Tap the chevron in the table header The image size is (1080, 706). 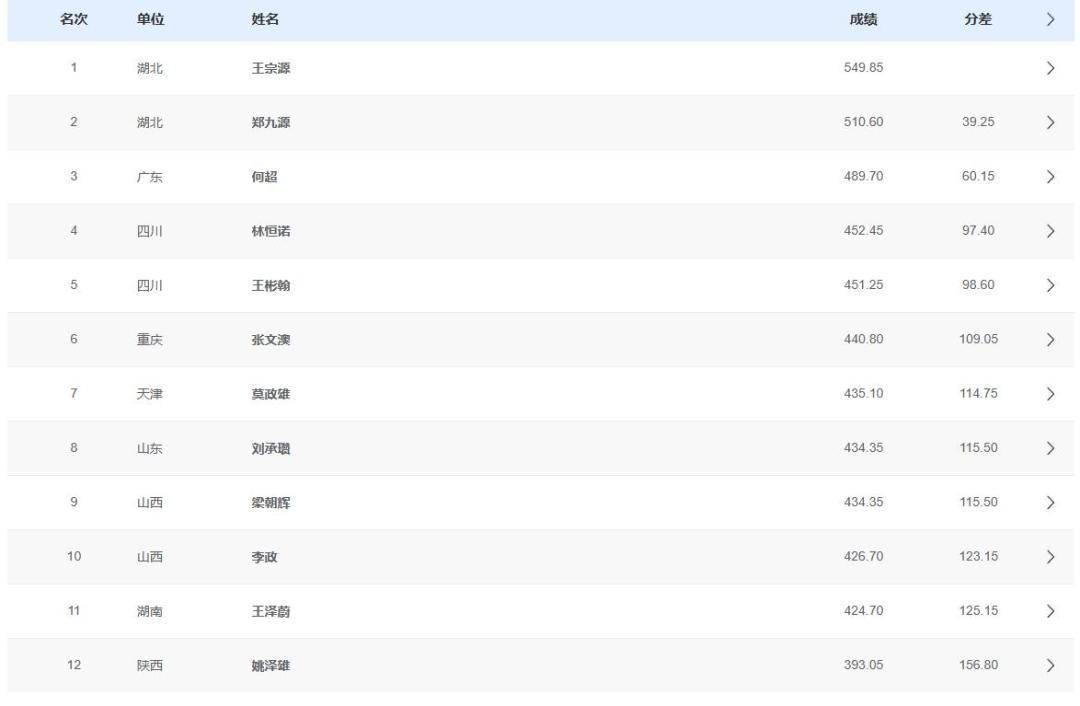1050,19
